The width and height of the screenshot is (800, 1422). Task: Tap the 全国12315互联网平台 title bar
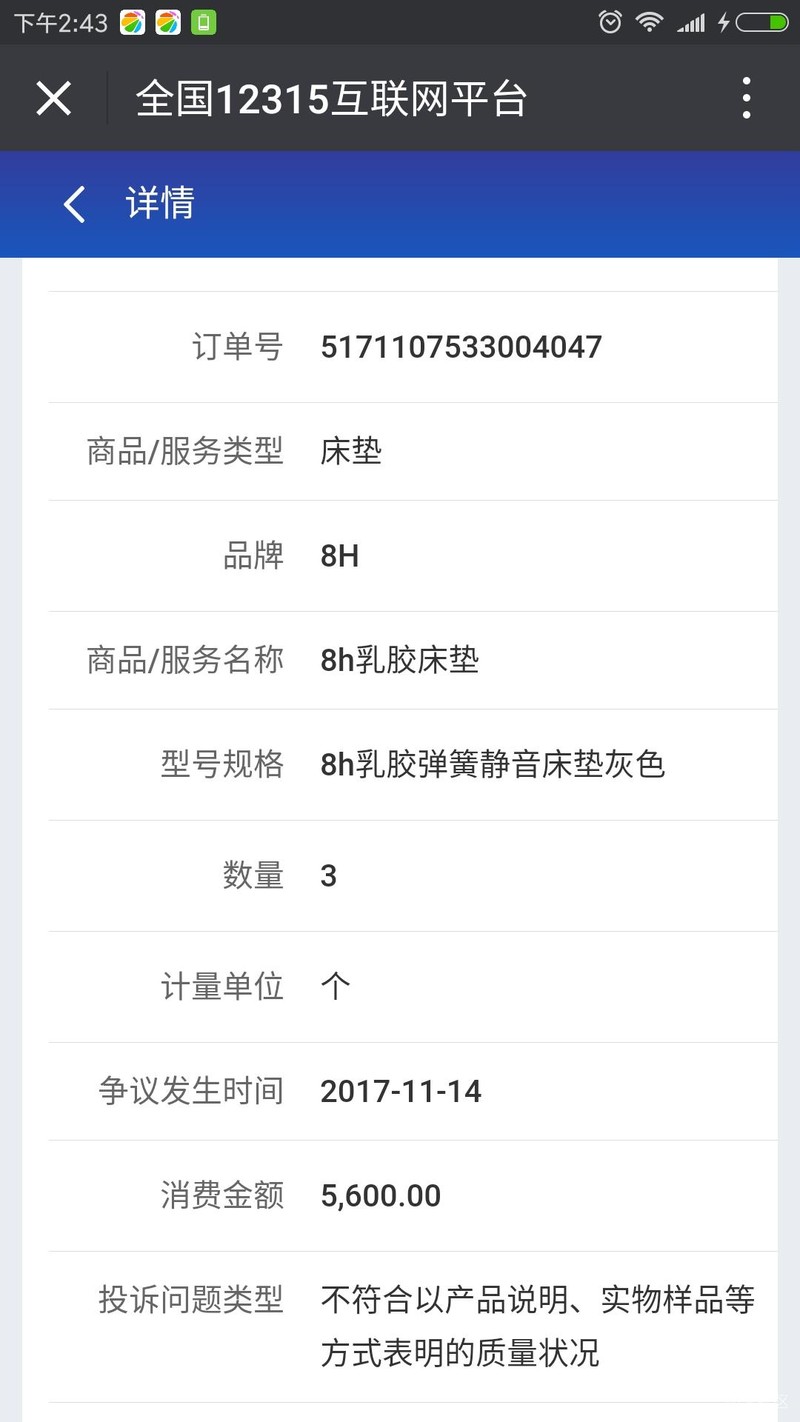coord(332,97)
